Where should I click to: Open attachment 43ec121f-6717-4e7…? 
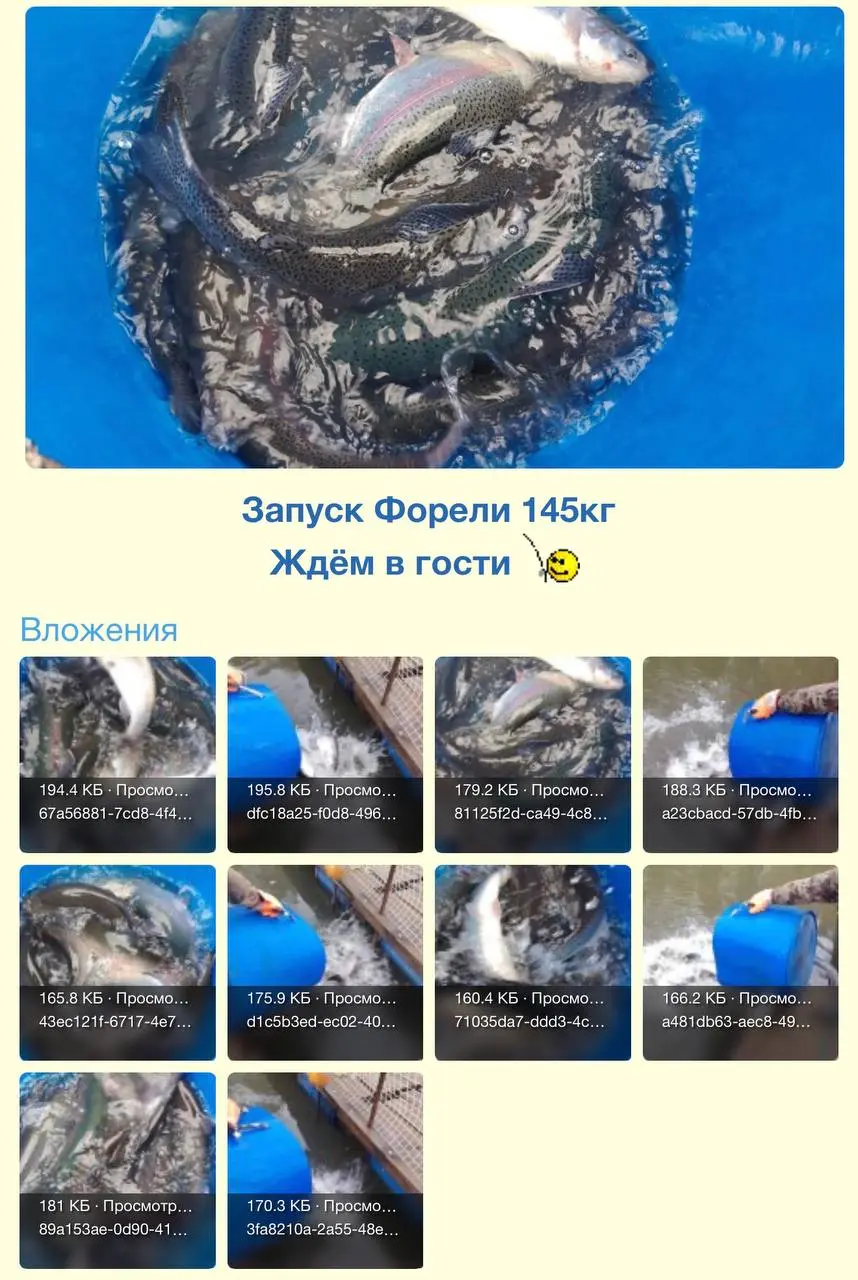[x=118, y=962]
